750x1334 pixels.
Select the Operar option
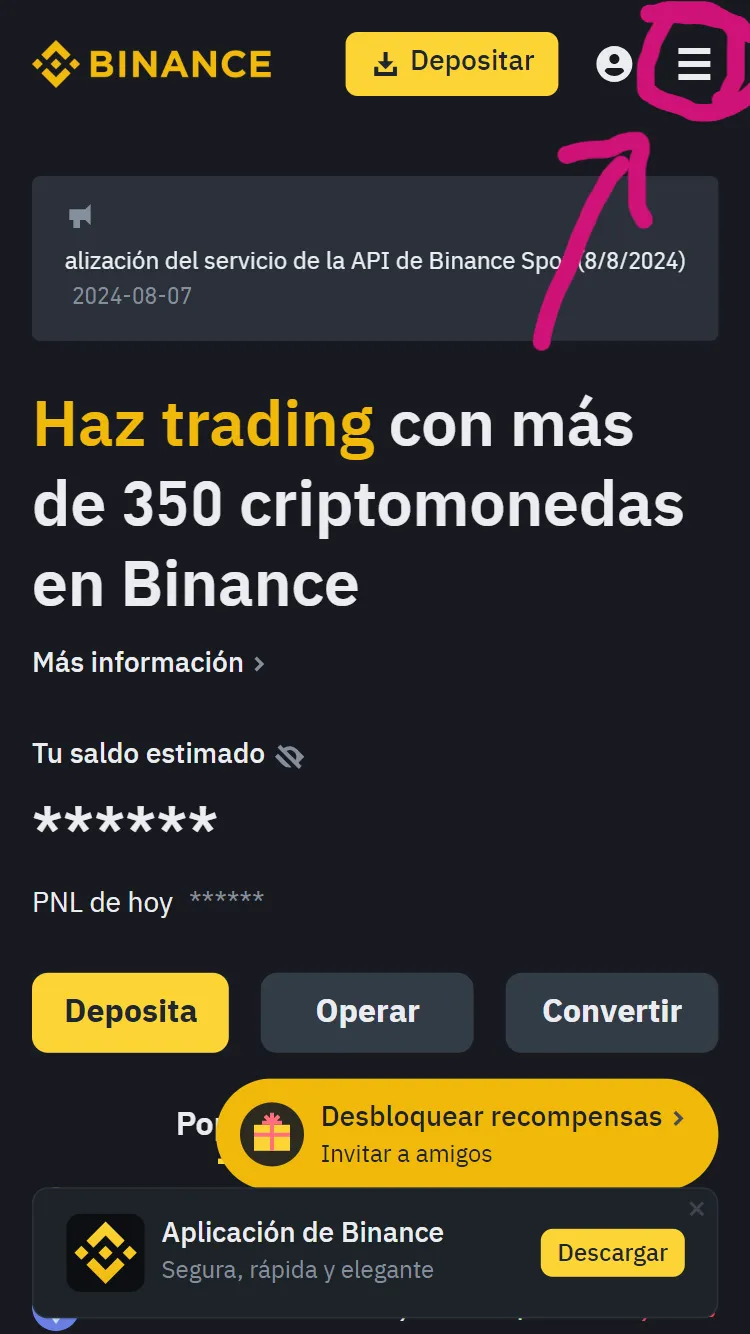click(366, 1011)
